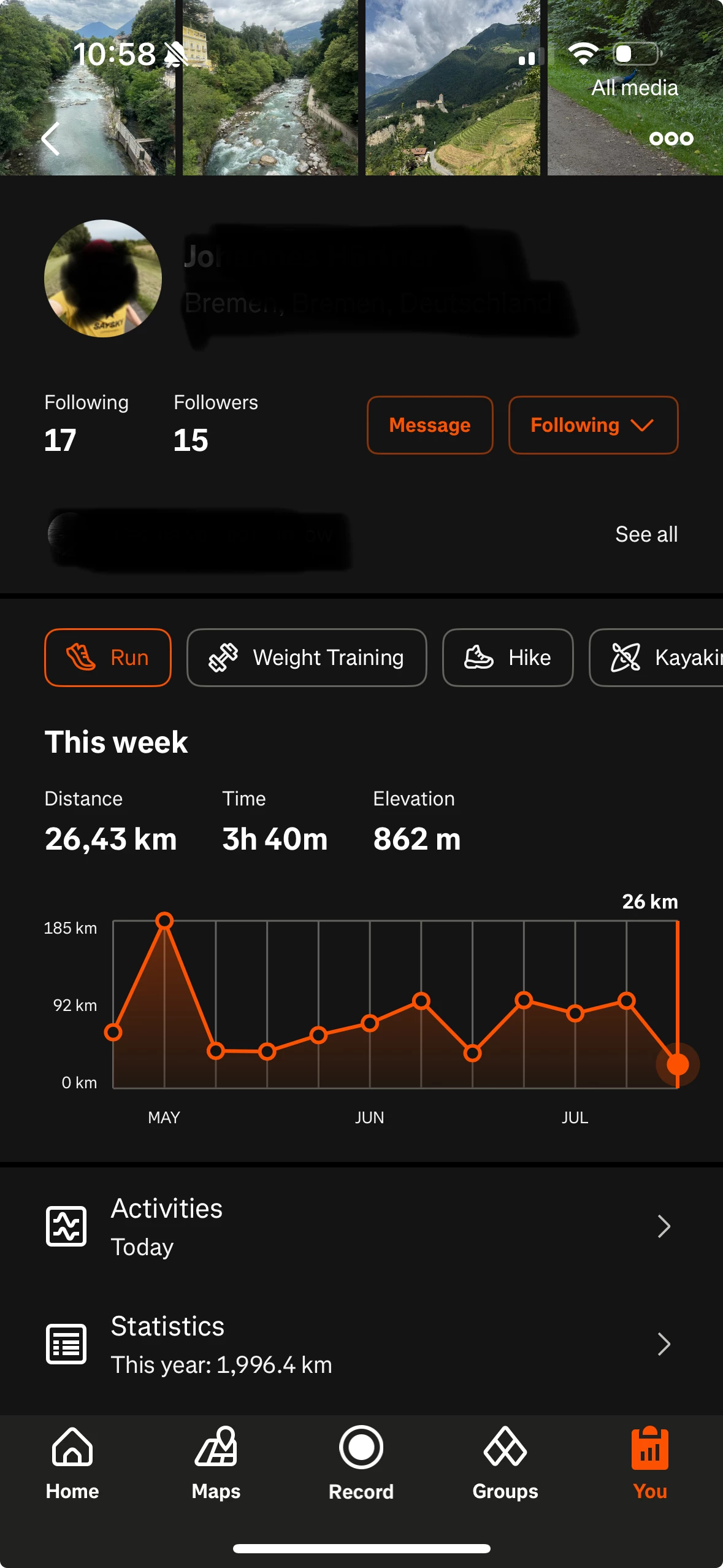
Task: Tap See all link
Action: pyautogui.click(x=646, y=534)
